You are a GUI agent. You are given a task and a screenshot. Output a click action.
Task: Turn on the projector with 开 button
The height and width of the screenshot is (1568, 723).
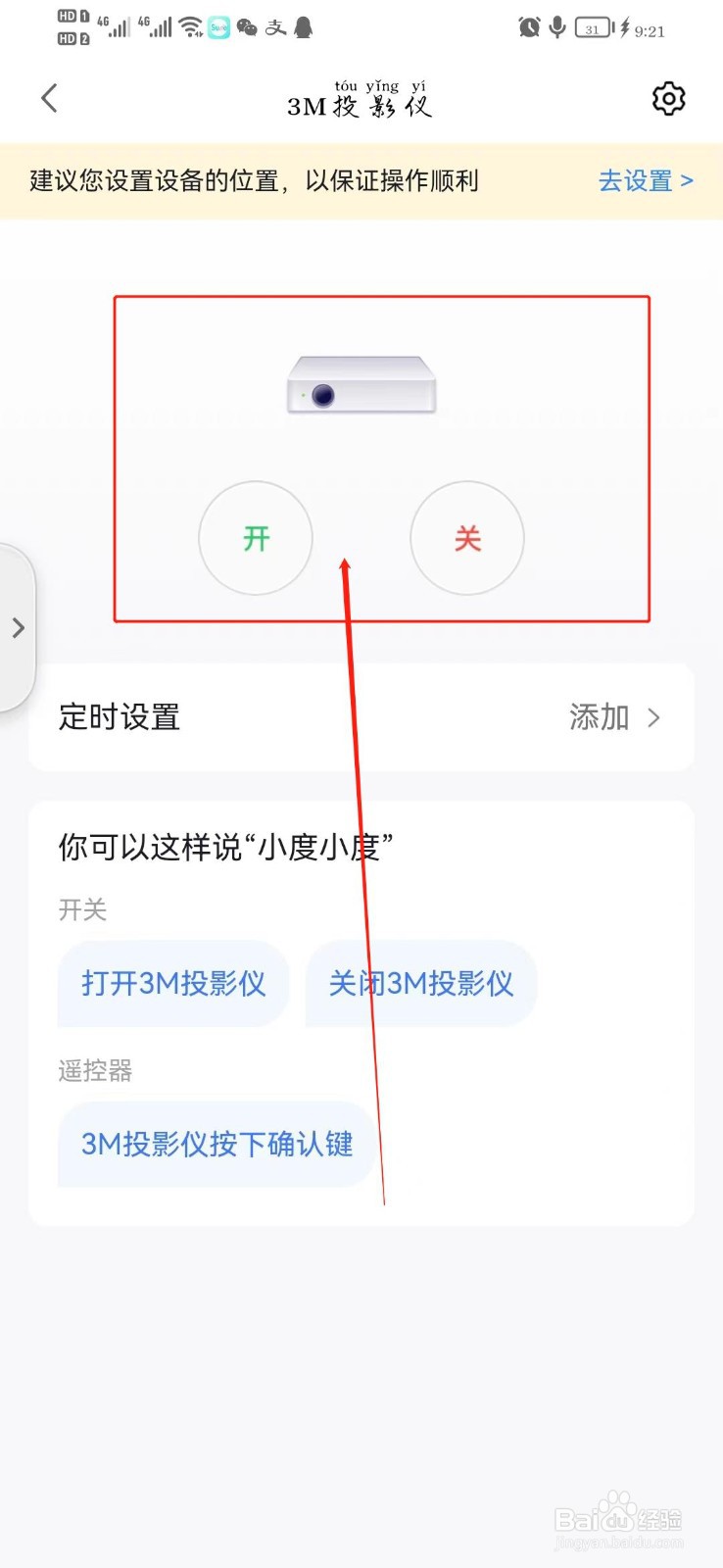pos(256,537)
